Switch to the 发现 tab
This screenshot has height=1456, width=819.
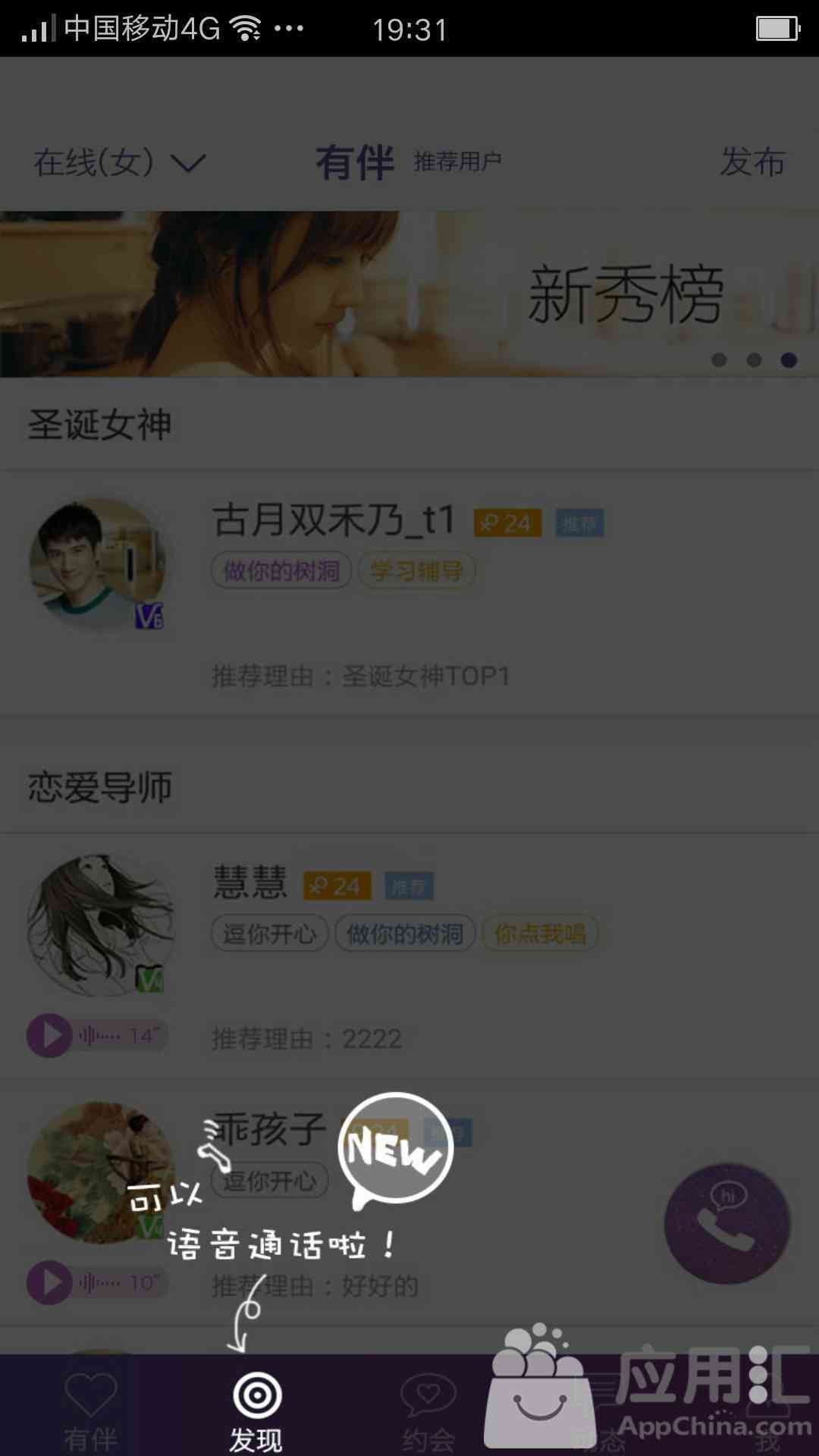[257, 1410]
